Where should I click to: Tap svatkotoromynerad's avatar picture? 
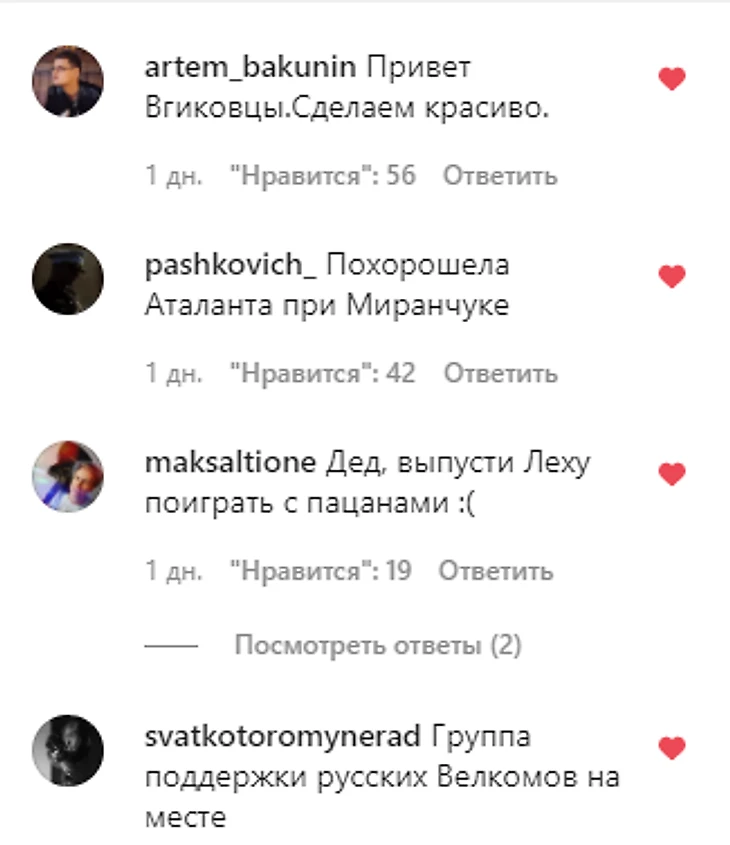coord(68,750)
